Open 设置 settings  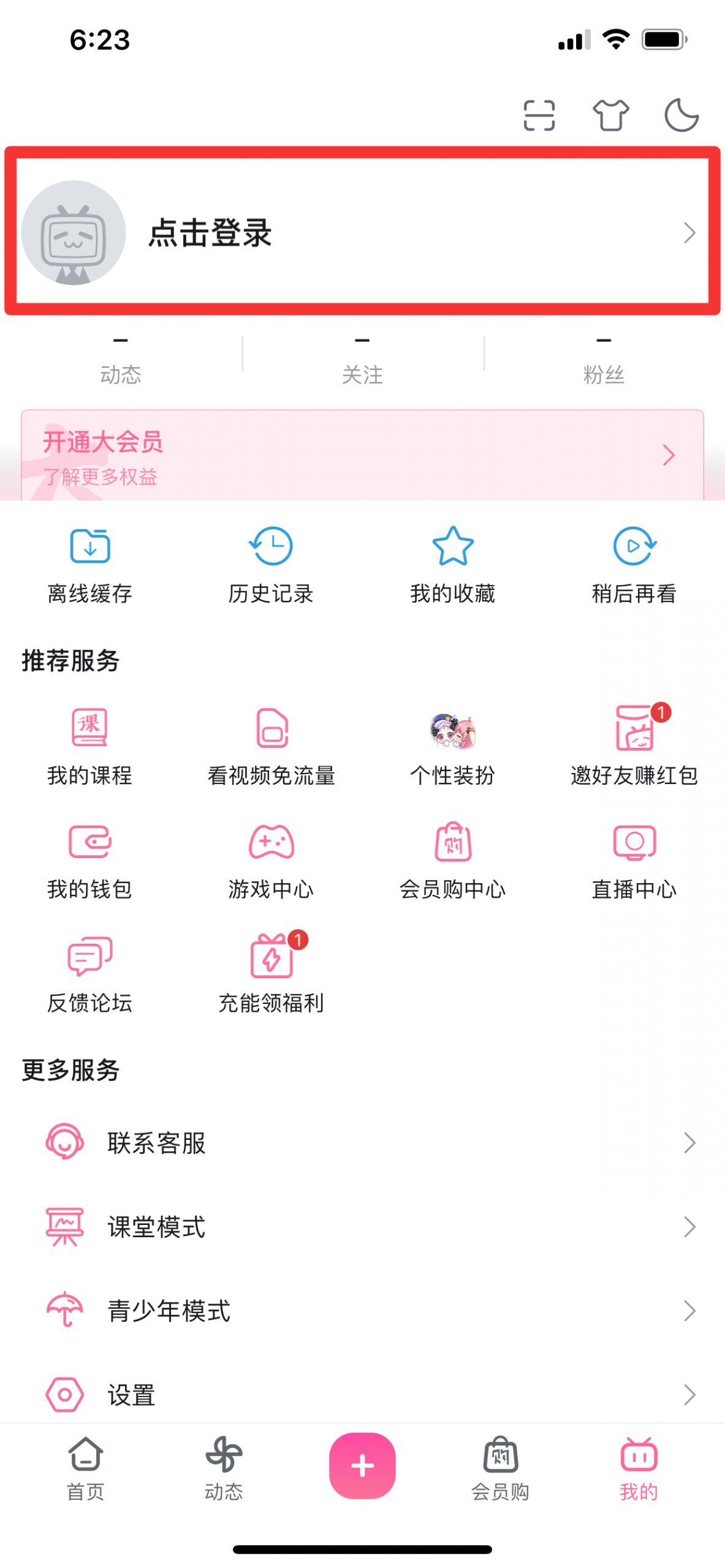[362, 1394]
